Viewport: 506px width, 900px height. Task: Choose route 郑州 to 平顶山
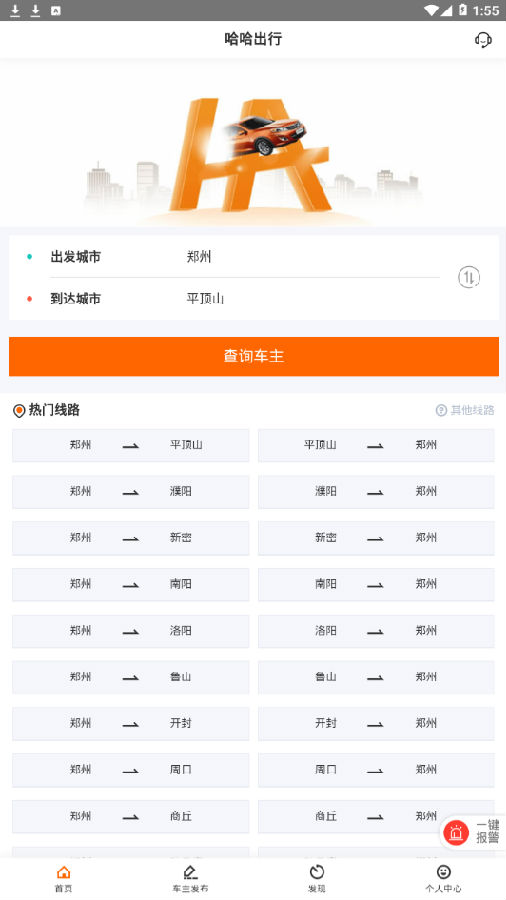[x=130, y=445]
